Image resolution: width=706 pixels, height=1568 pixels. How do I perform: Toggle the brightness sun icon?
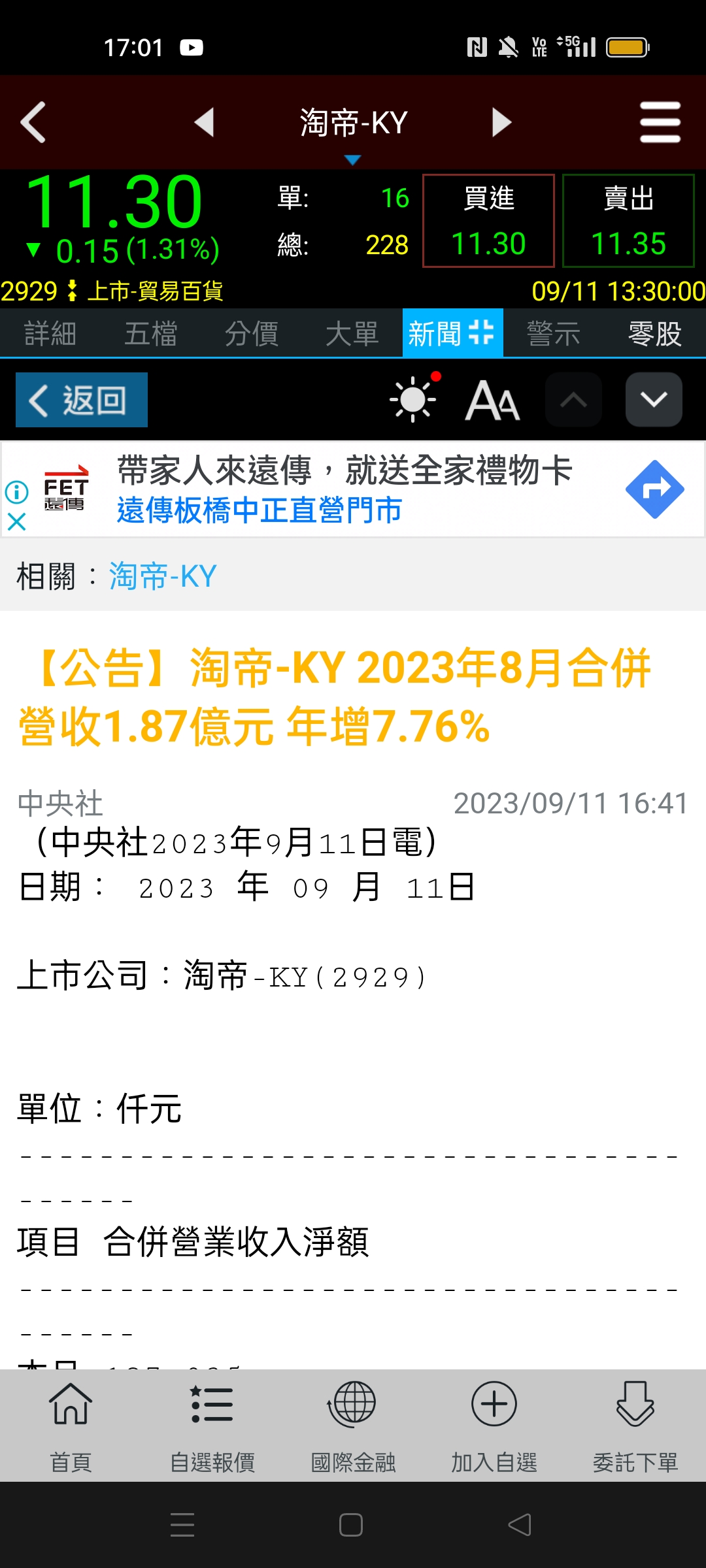[413, 399]
